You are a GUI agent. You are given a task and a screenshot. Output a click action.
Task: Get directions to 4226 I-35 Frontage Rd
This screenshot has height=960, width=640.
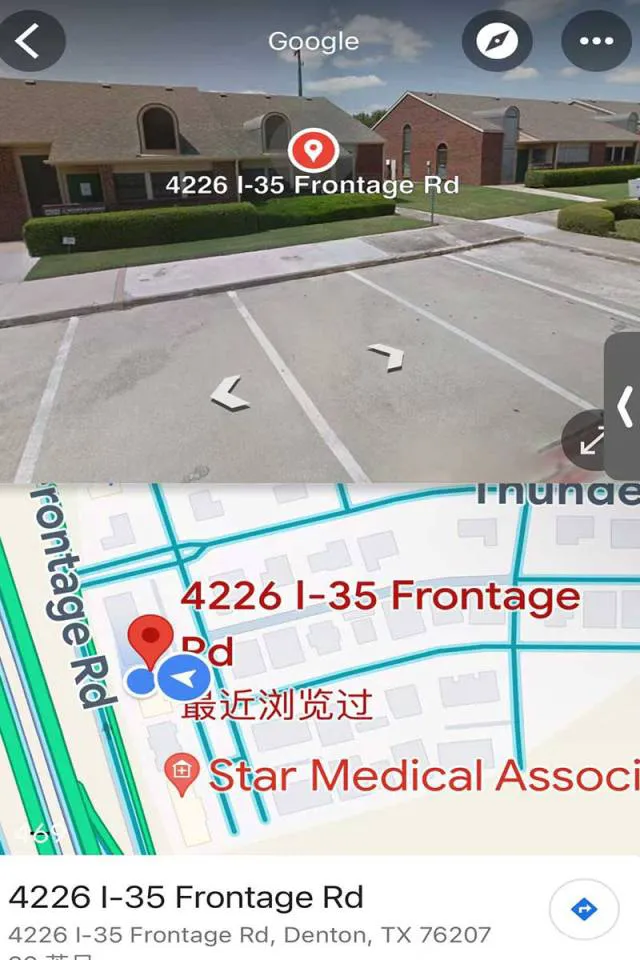coord(583,909)
